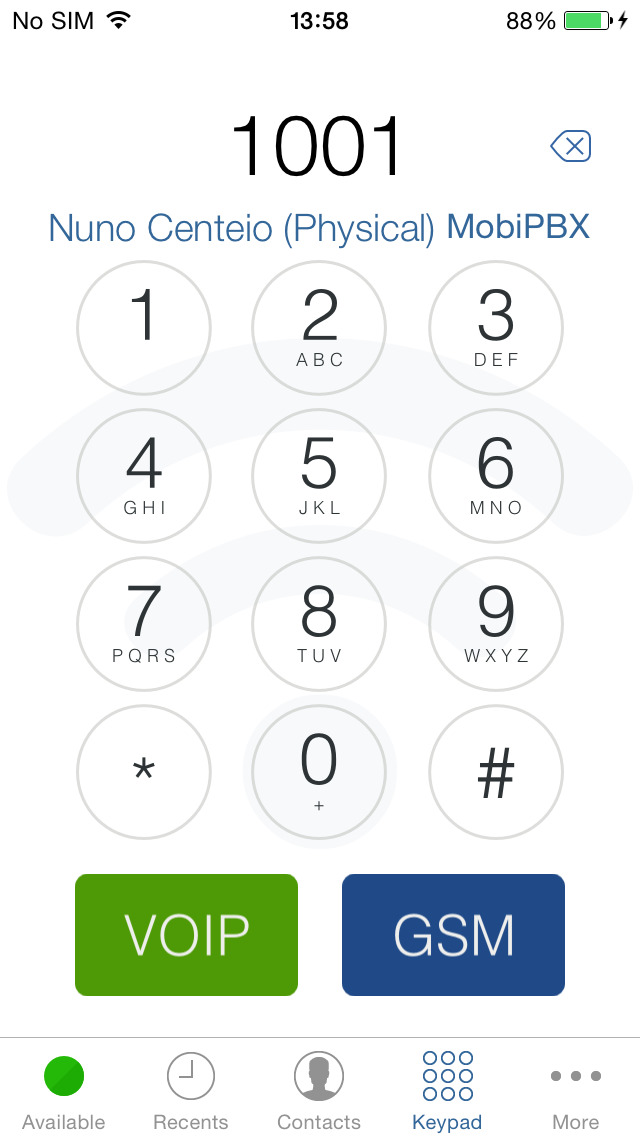Call 1001 using GSM
Viewport: 640px width, 1136px height.
453,935
